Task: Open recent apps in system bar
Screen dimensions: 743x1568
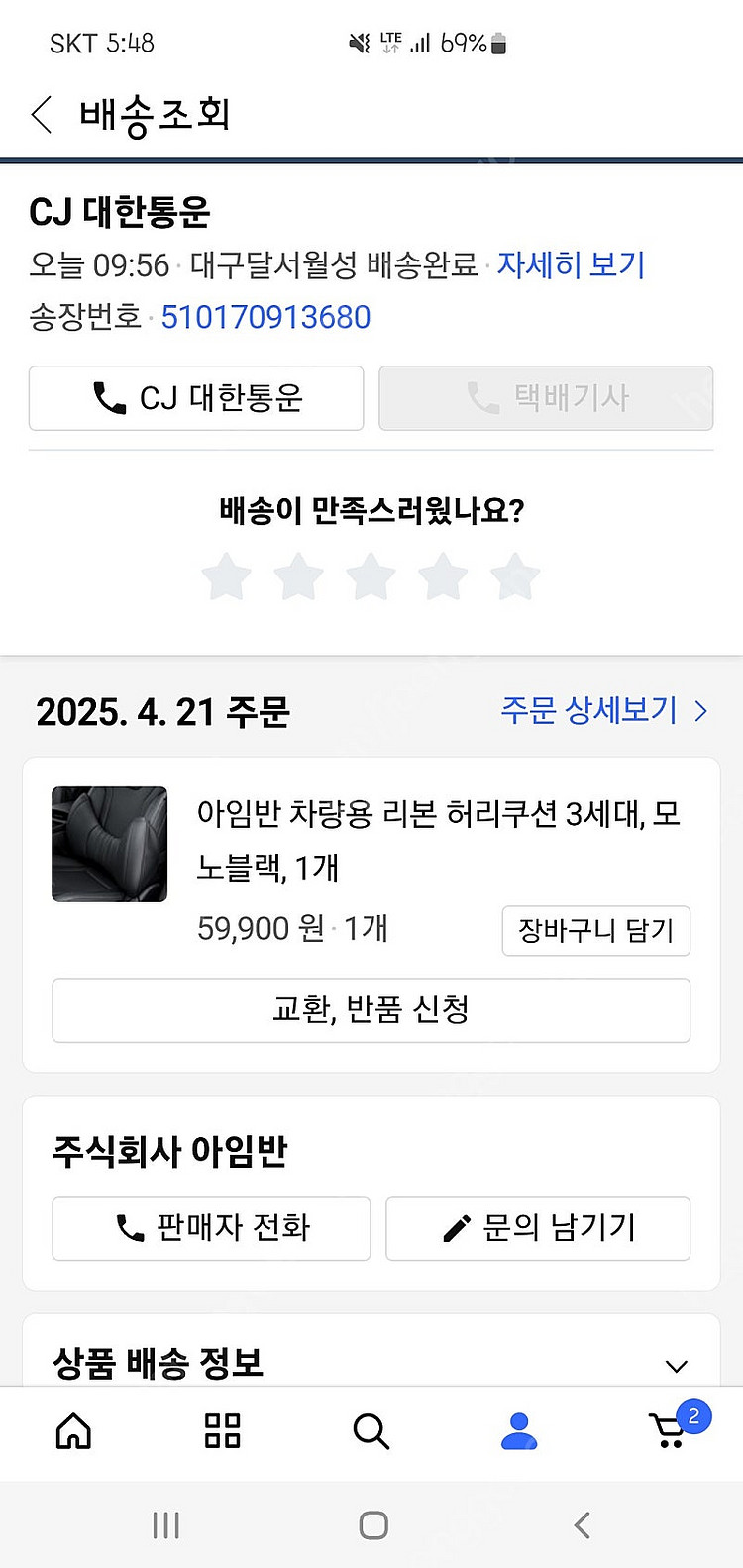Action: [x=165, y=1525]
